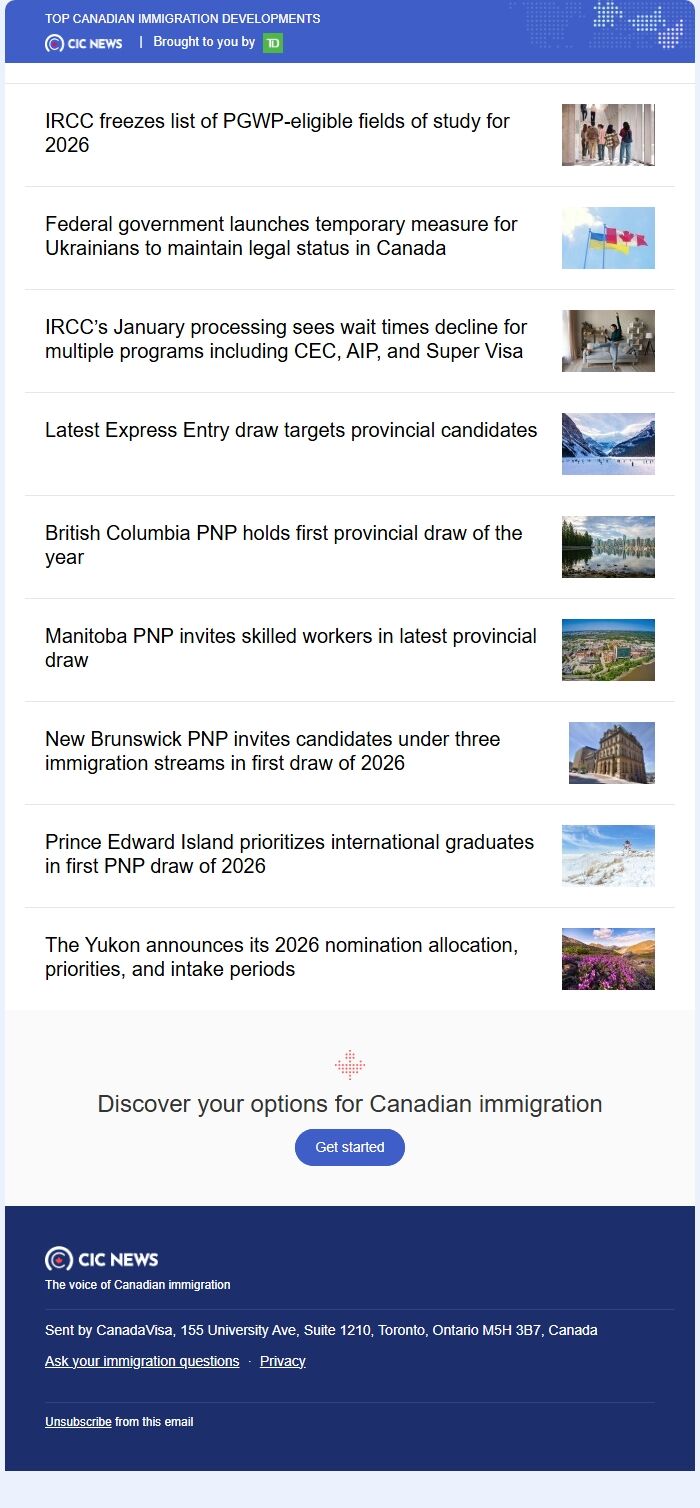Viewport: 700px width, 1508px height.
Task: Open IRCC's January processing times article
Action: pos(286,339)
